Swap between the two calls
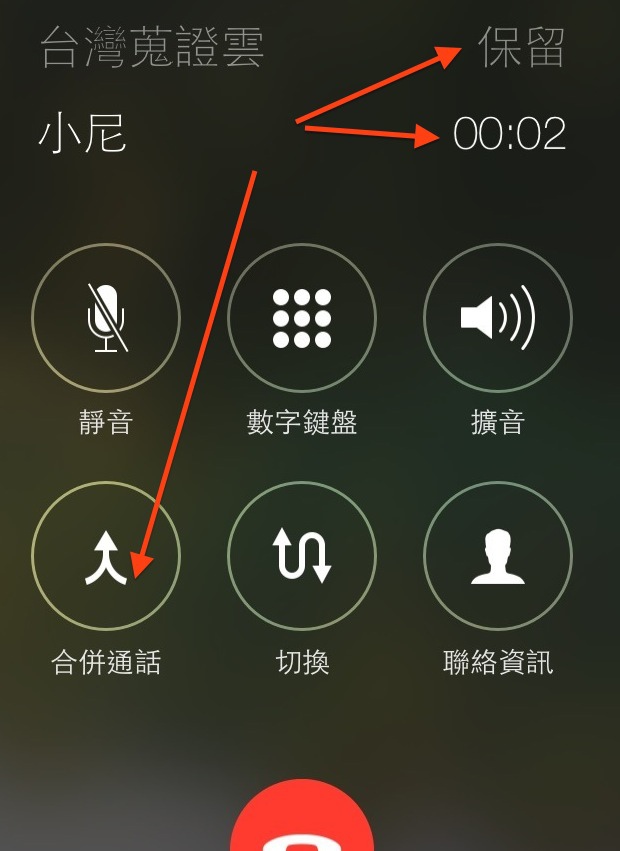 click(x=302, y=556)
